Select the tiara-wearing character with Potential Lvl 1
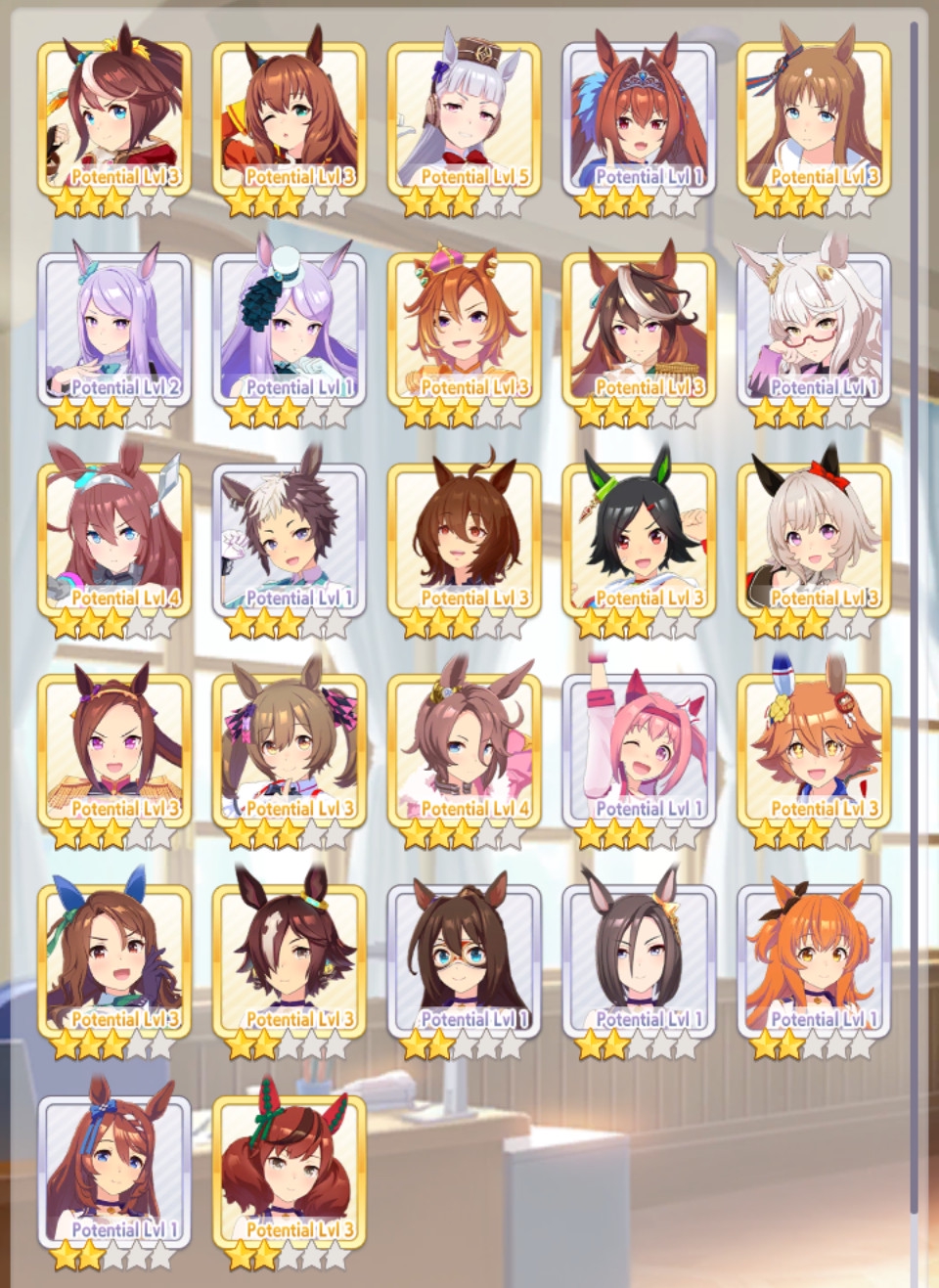The height and width of the screenshot is (1288, 939). 639,117
